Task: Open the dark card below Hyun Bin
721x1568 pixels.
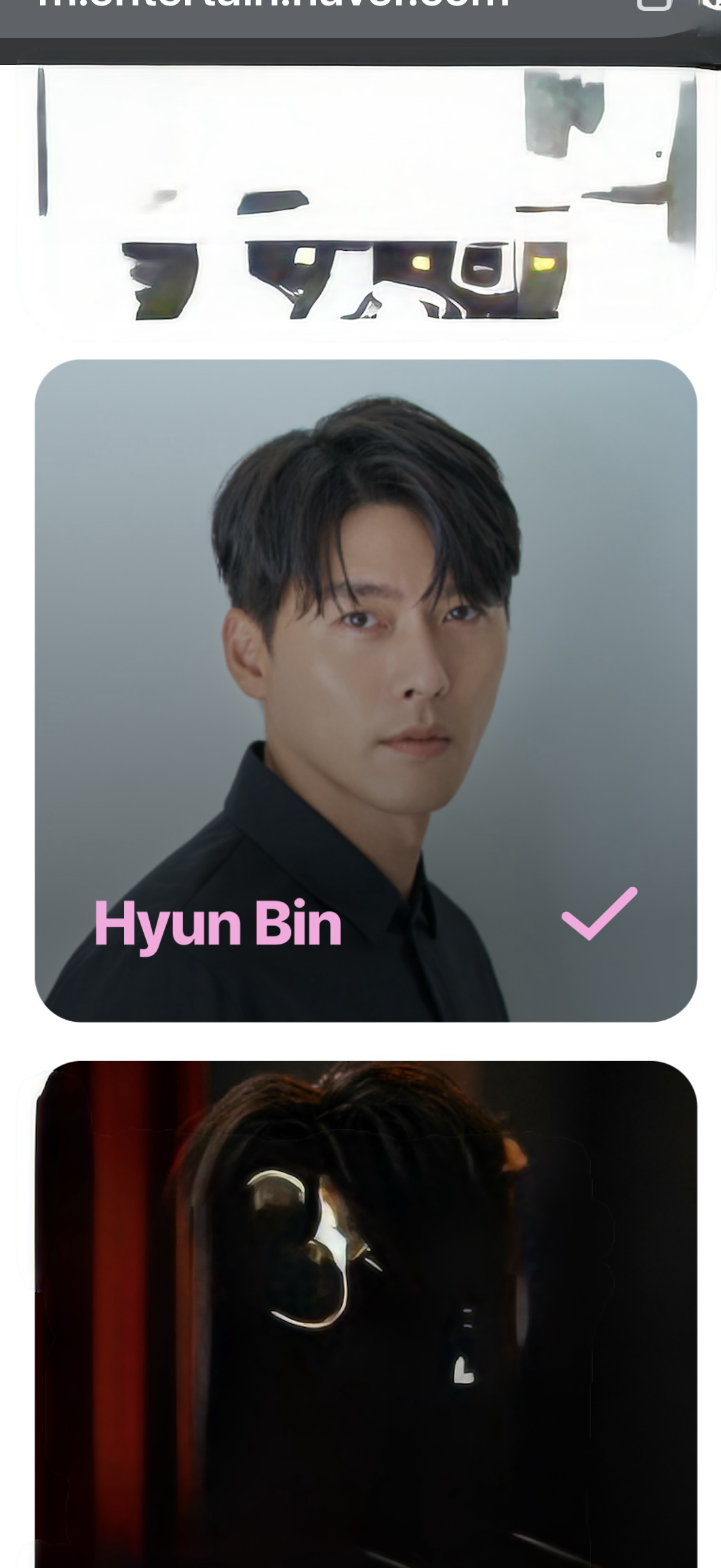Action: coord(366,1314)
